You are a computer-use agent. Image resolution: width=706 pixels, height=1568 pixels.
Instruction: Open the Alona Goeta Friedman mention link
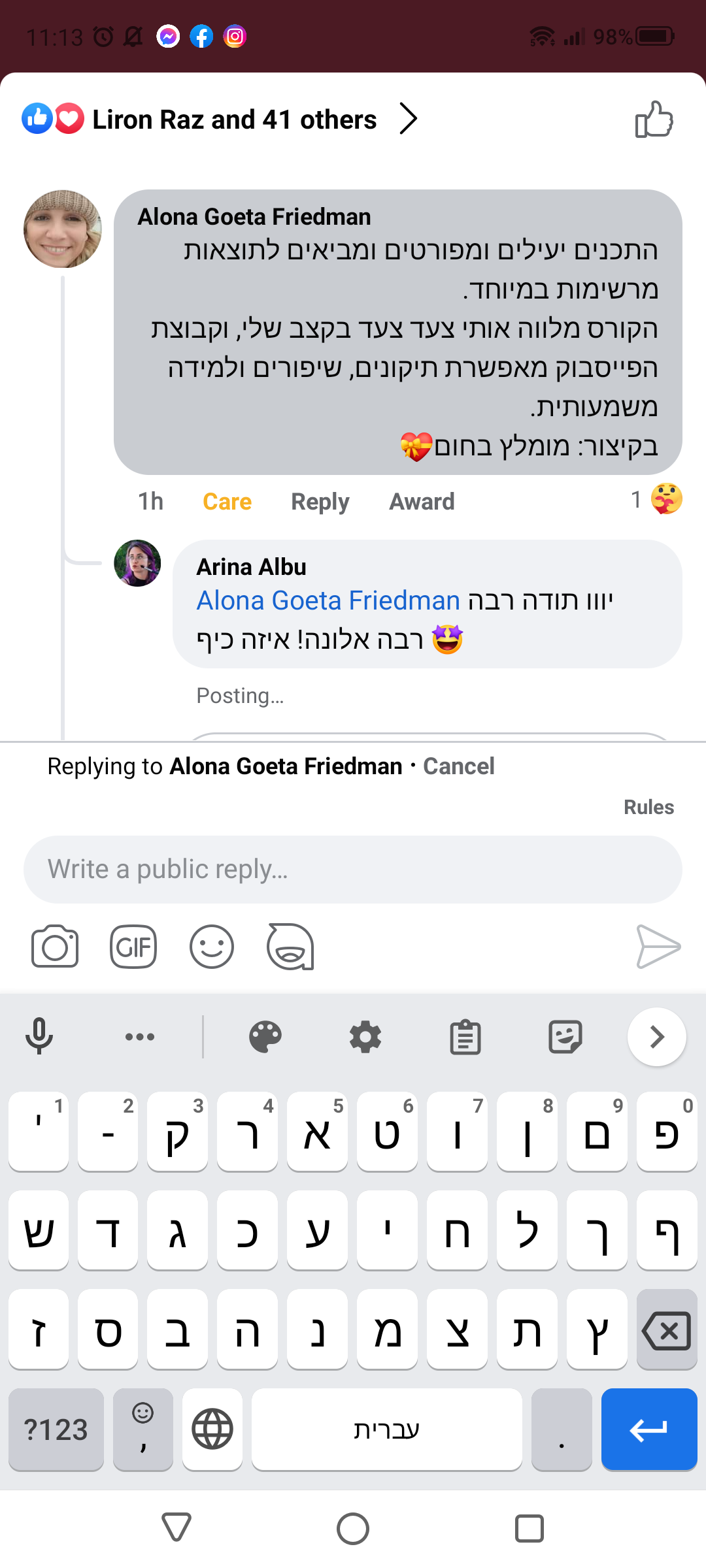(328, 600)
